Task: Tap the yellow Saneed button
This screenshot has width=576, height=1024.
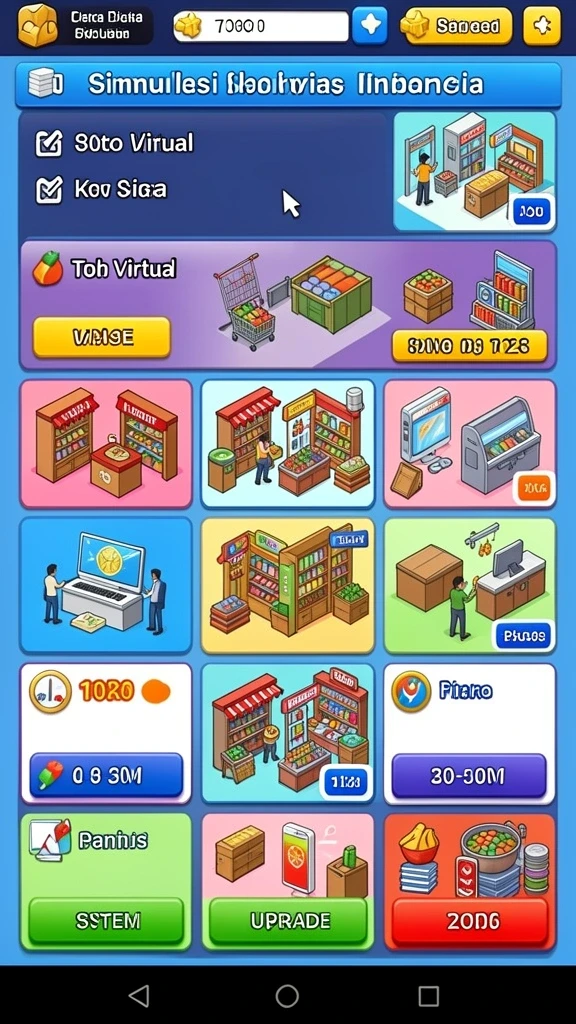Action: (456, 26)
